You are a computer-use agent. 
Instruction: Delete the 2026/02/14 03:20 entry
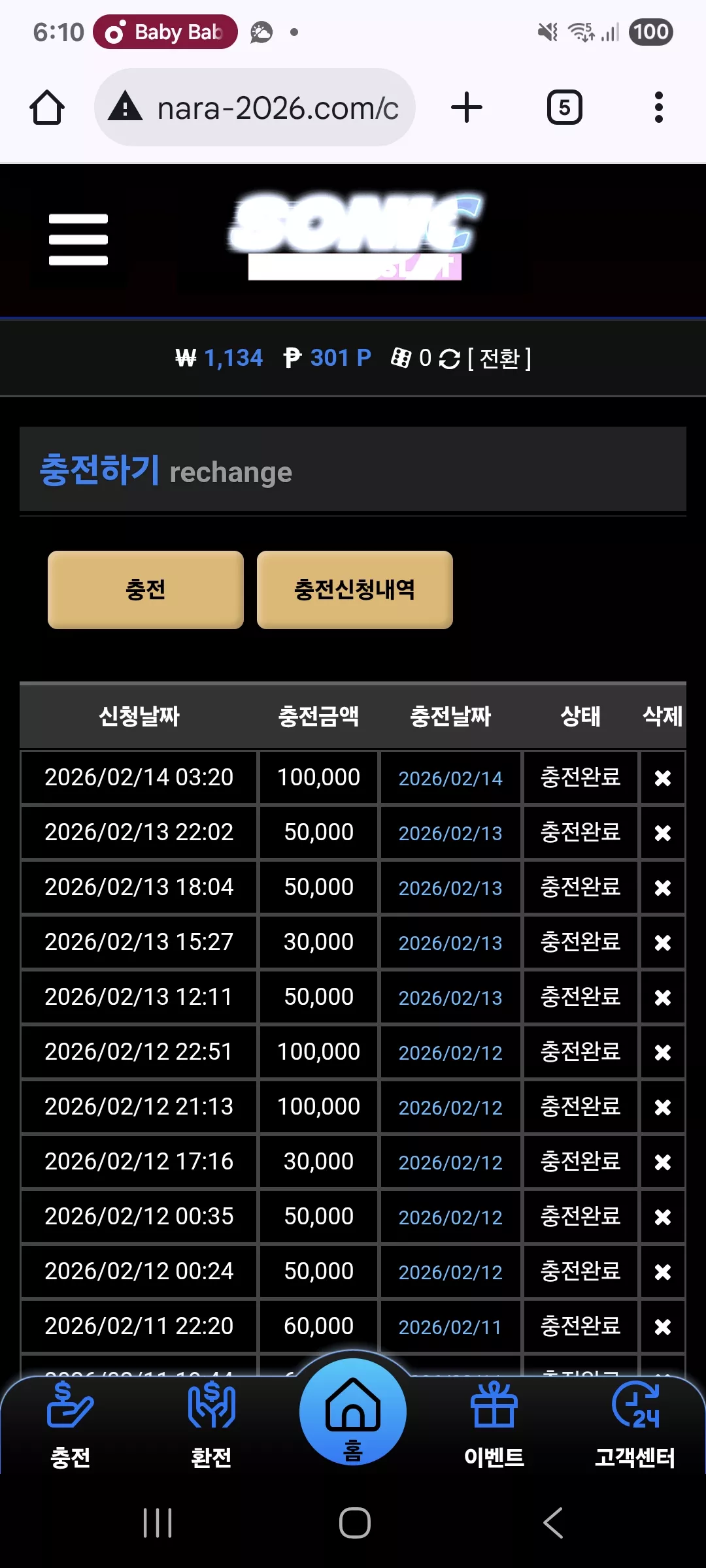click(663, 778)
